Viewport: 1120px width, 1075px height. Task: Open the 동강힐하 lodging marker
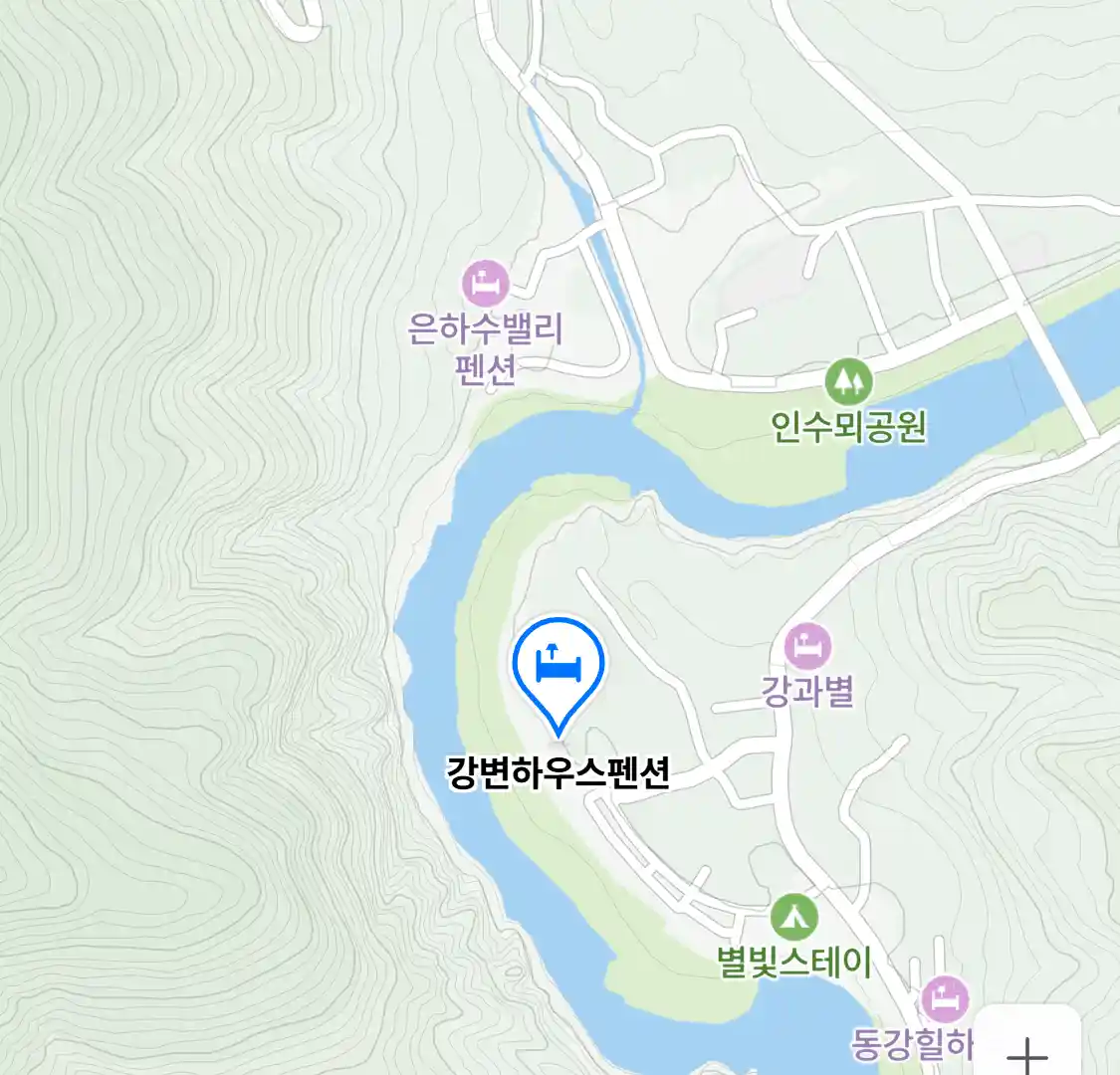(x=944, y=999)
